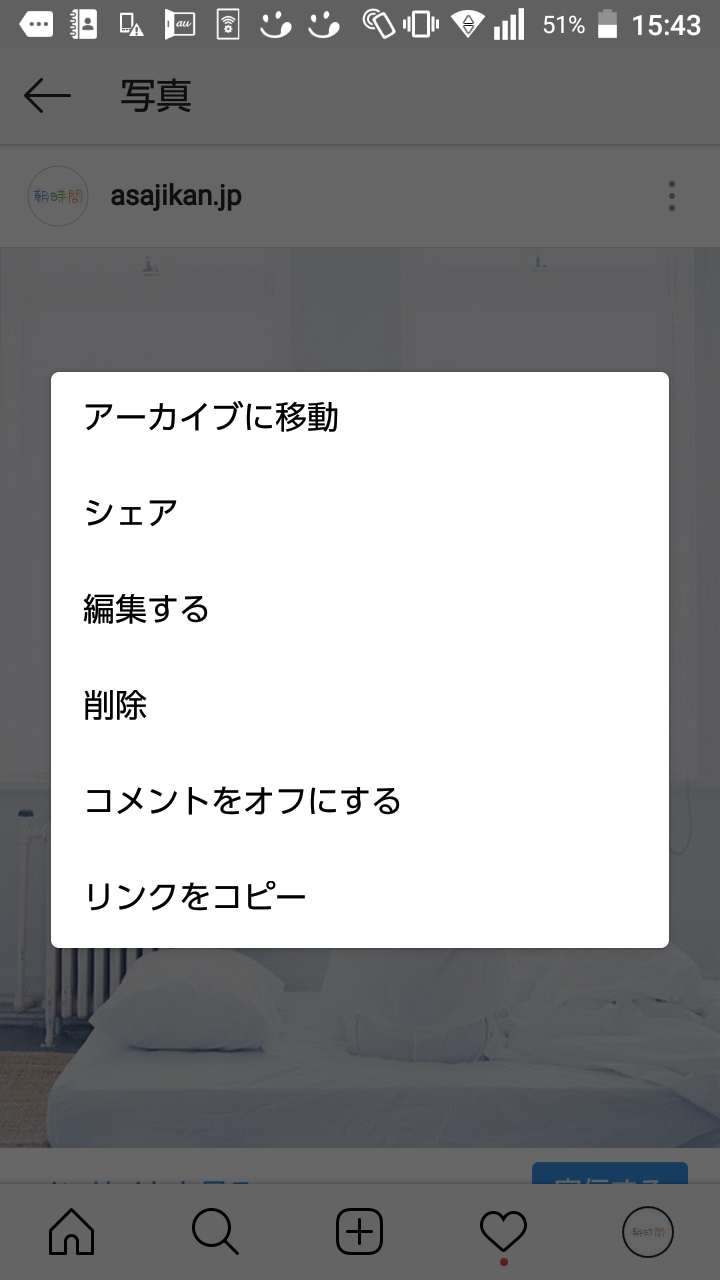Tap 削除 to delete the post
720x1280 pixels.
tap(116, 706)
